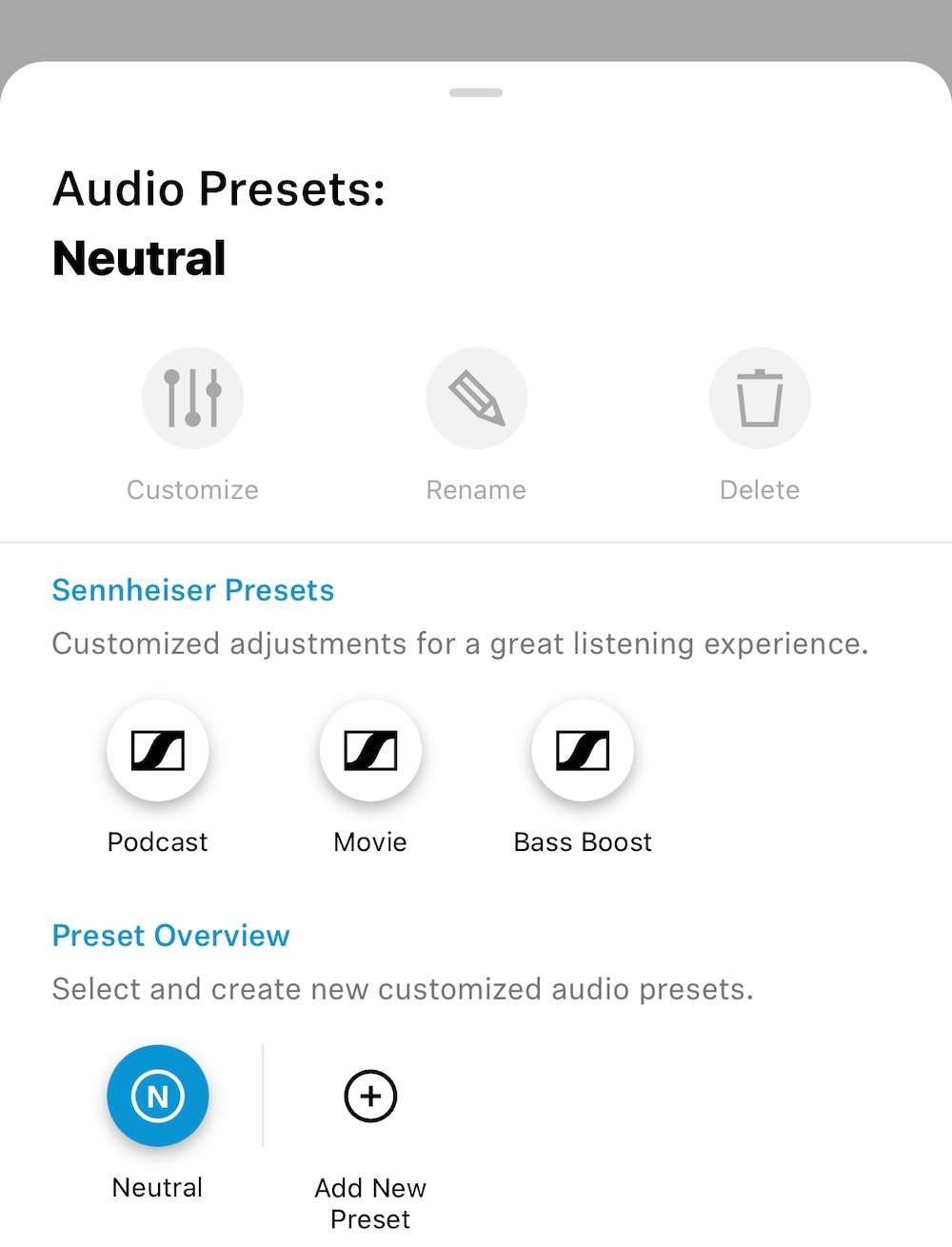
Task: Choose the Bass Boost preset
Action: (x=583, y=751)
